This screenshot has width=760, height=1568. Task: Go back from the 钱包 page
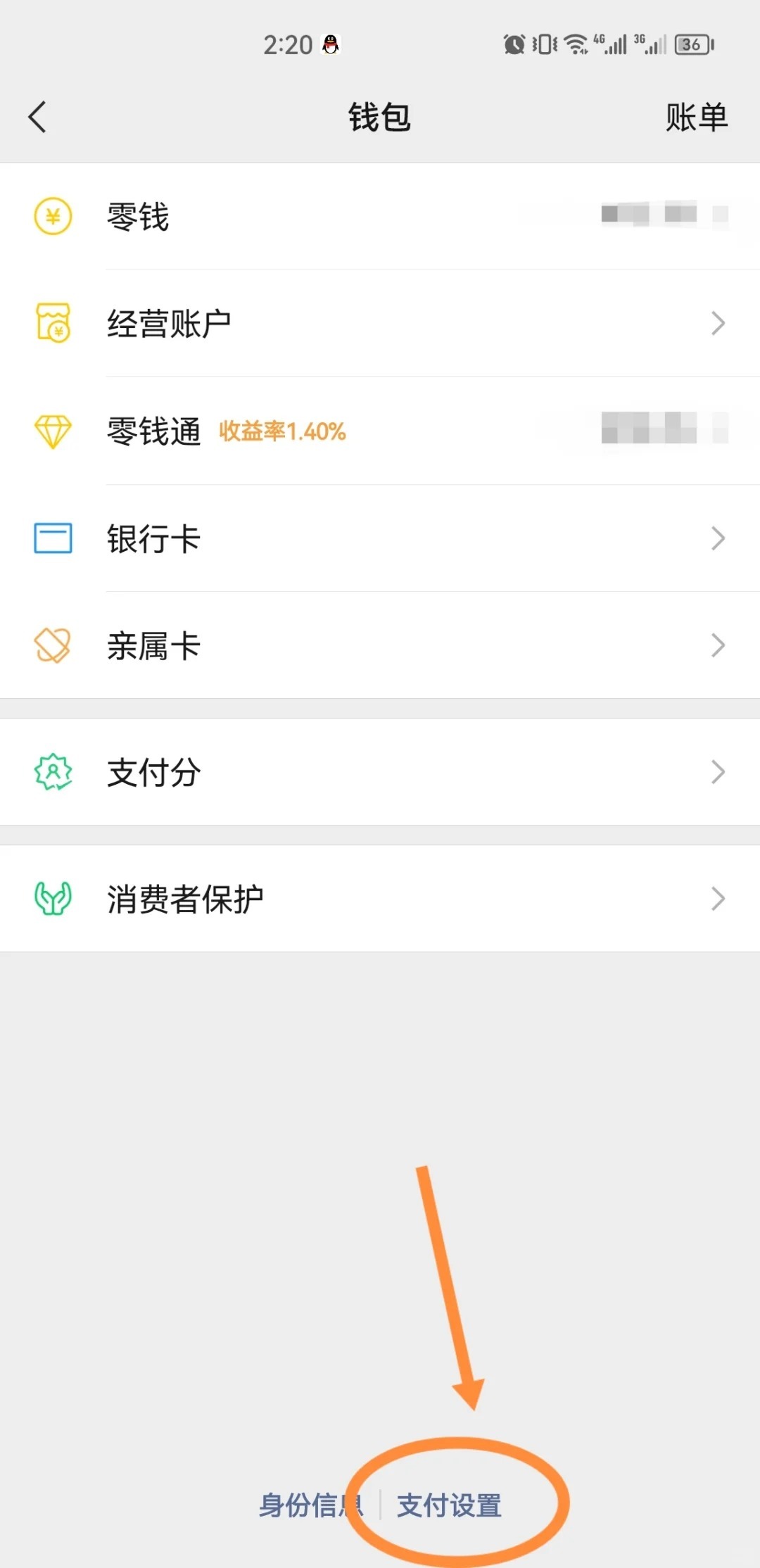click(38, 117)
